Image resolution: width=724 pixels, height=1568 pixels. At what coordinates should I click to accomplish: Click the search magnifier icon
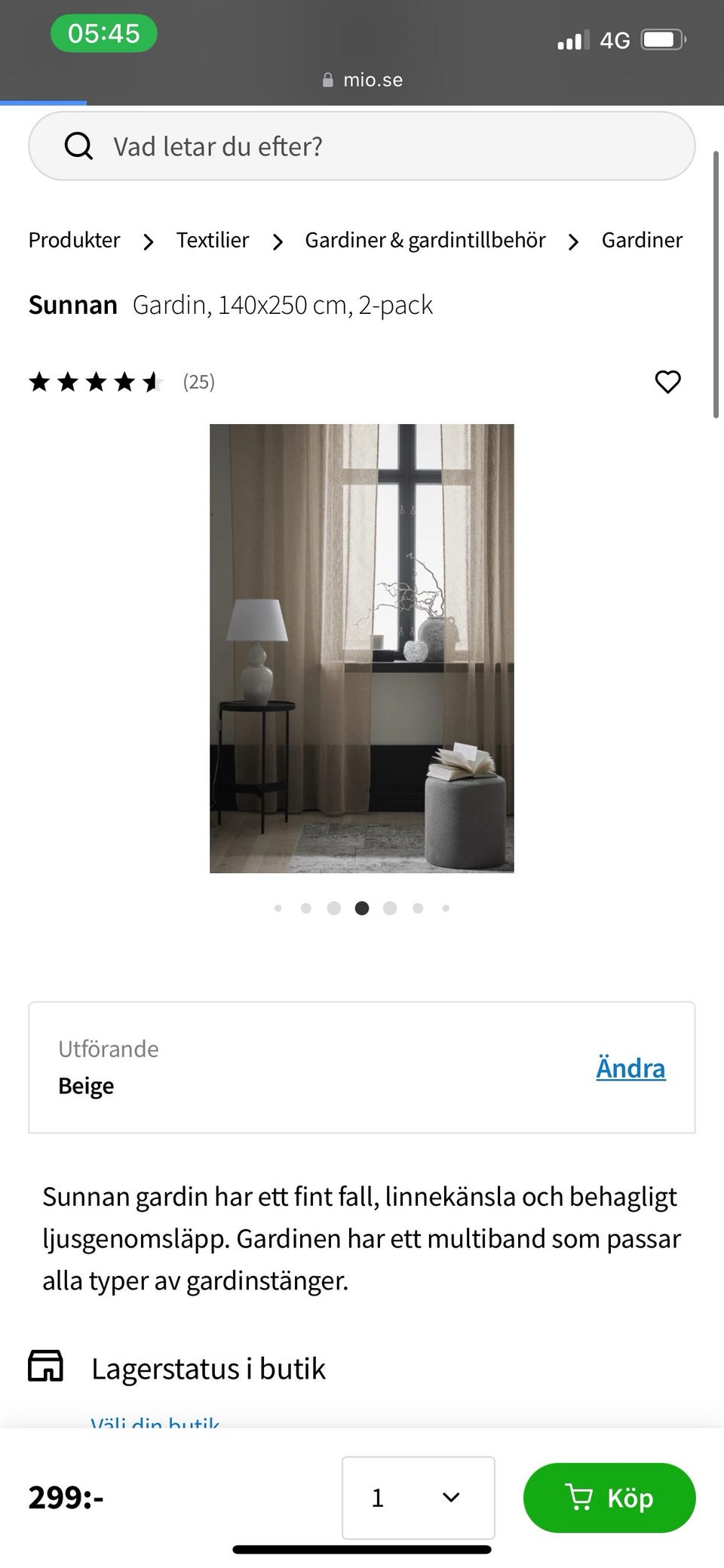(x=78, y=146)
